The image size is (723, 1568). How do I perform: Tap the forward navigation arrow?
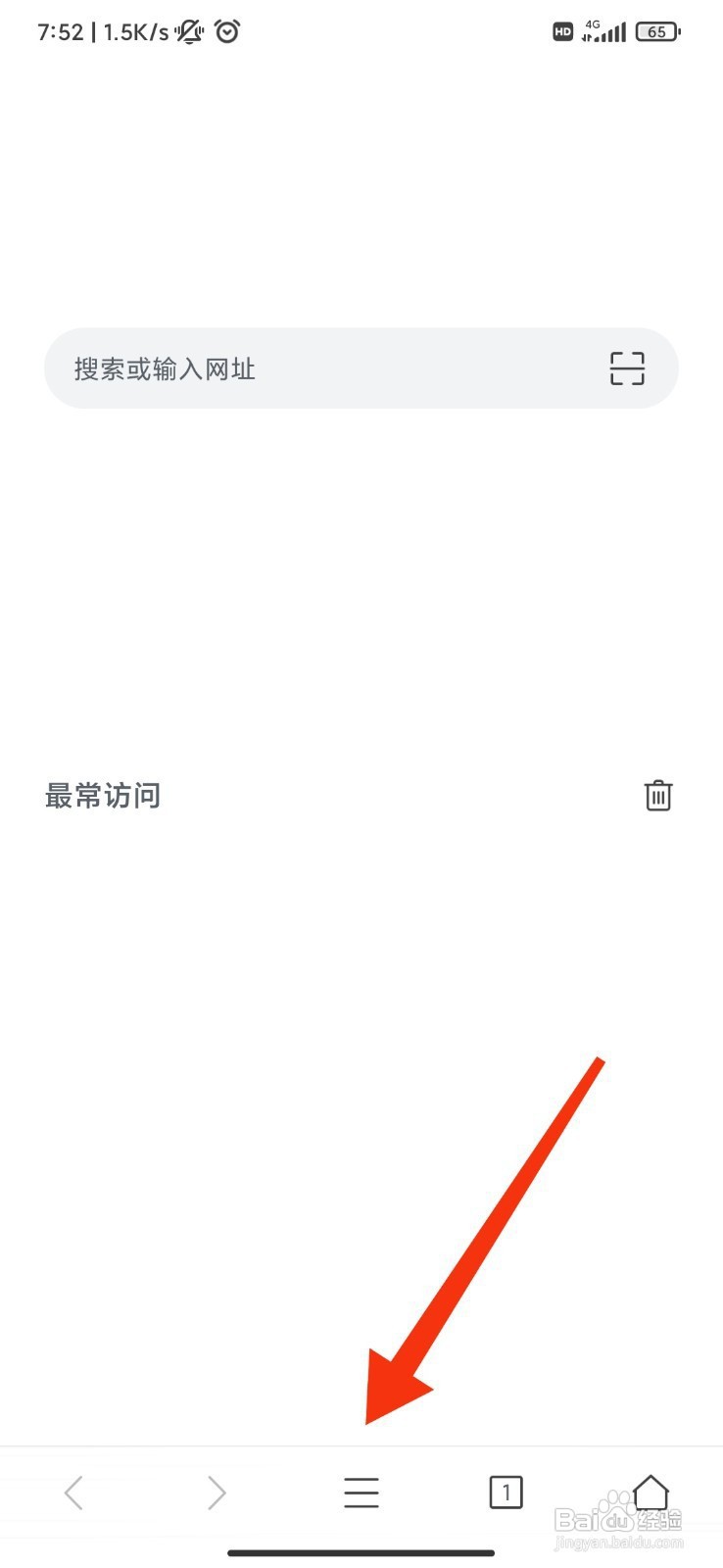pos(217,1493)
